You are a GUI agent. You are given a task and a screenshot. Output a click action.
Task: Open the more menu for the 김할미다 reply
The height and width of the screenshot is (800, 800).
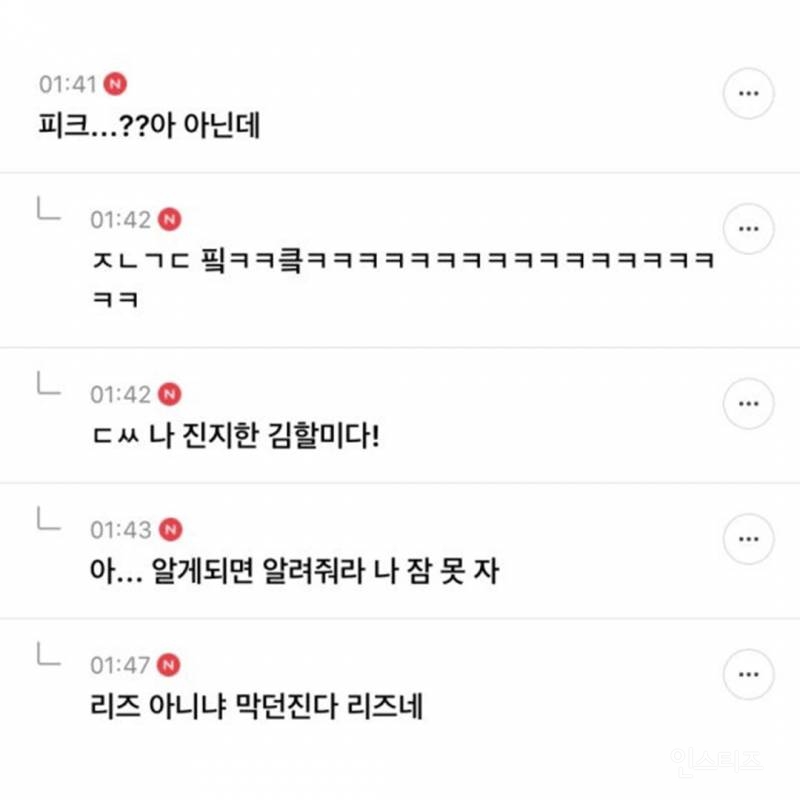748,403
